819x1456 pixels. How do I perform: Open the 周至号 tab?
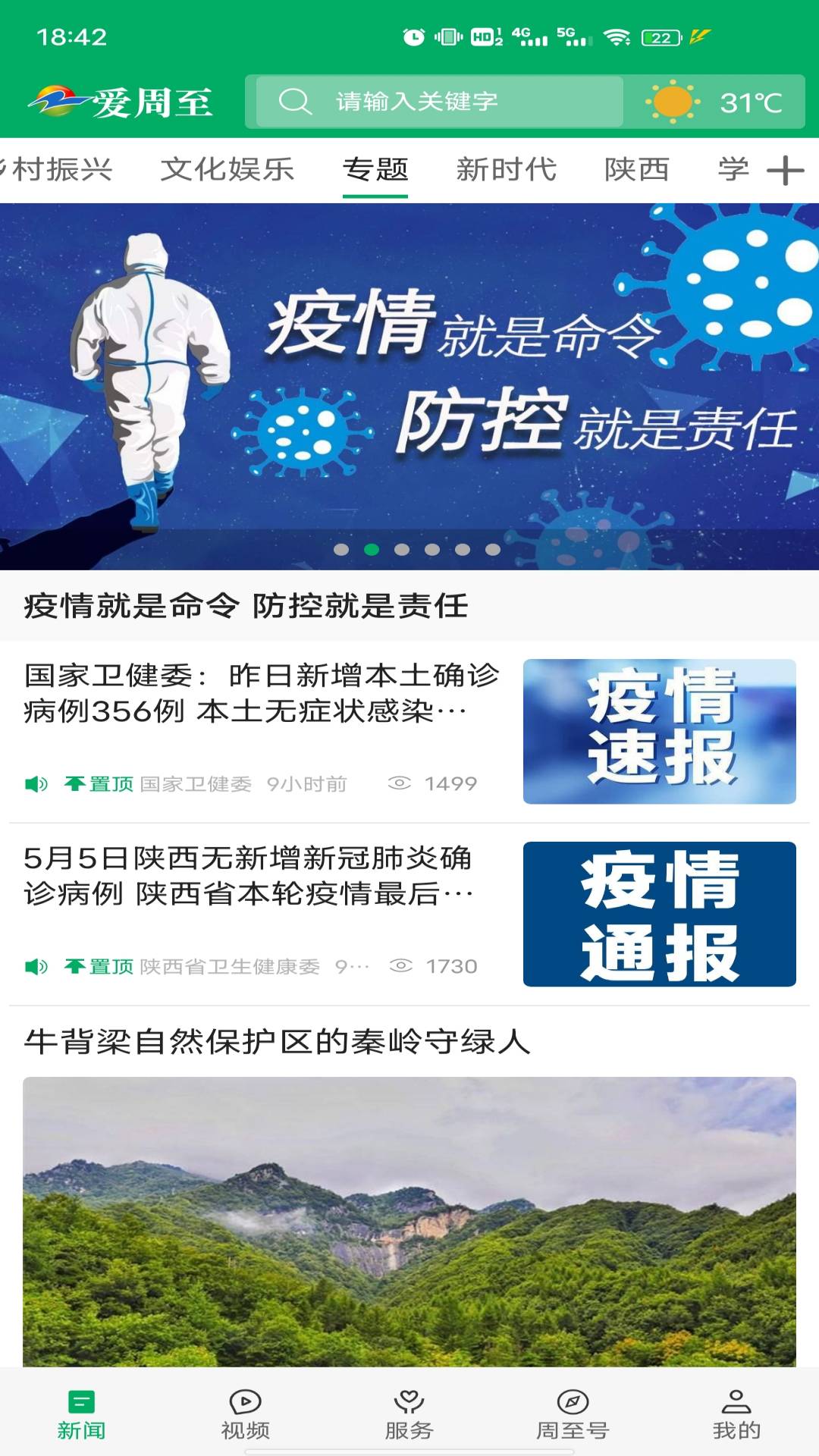573,1414
